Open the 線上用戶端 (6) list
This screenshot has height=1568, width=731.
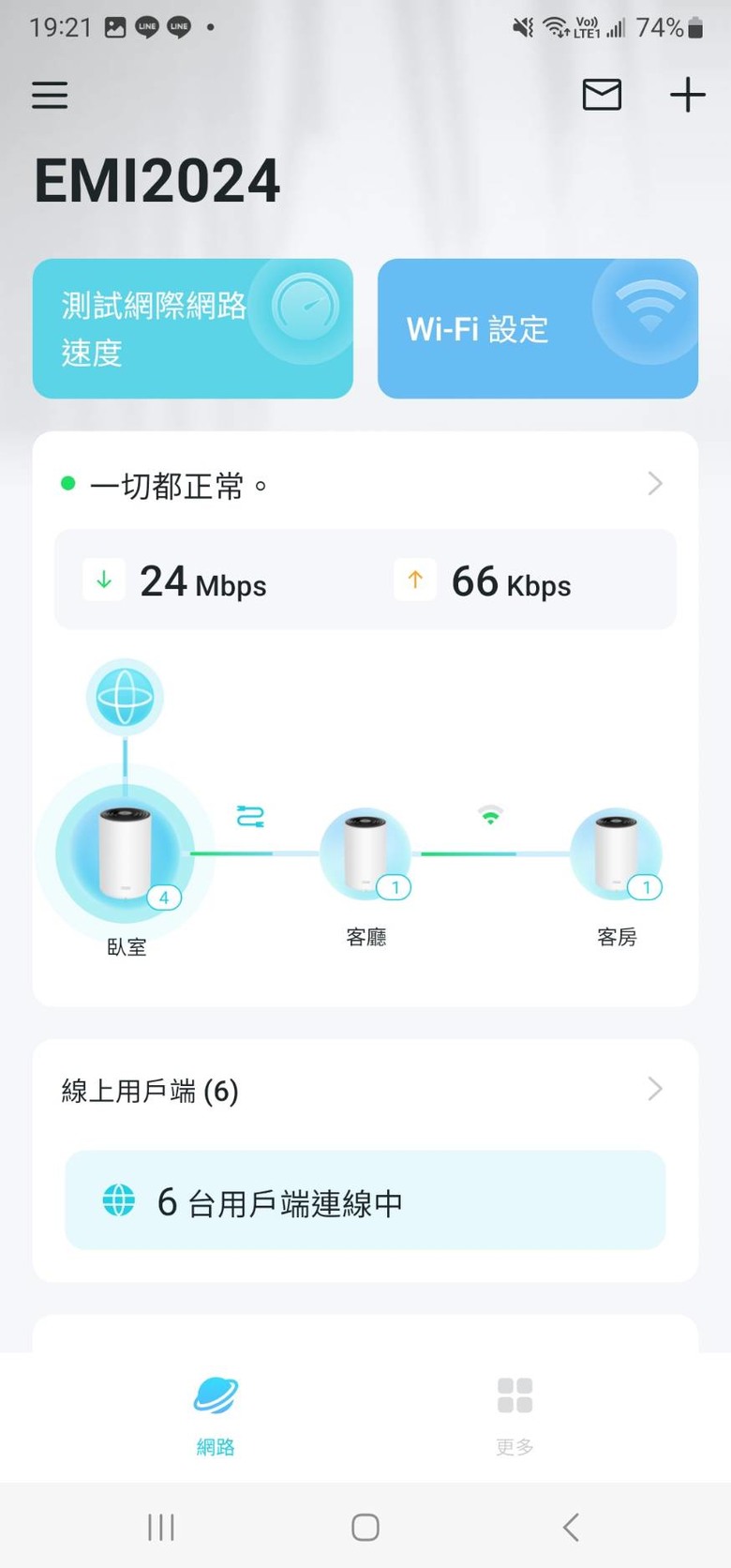click(x=365, y=1090)
